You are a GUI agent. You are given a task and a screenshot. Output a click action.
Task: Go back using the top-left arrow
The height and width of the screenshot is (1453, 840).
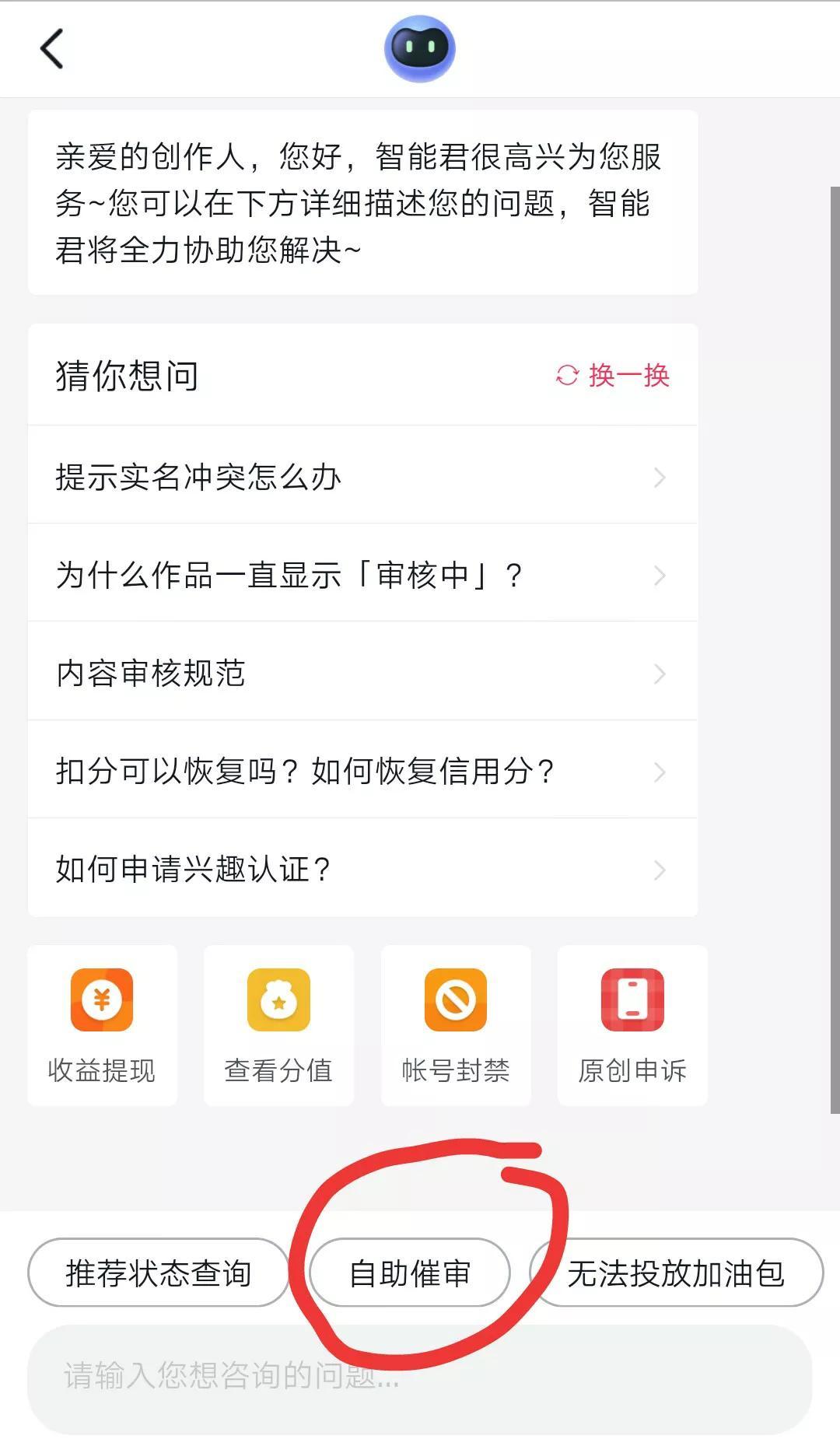[x=51, y=49]
